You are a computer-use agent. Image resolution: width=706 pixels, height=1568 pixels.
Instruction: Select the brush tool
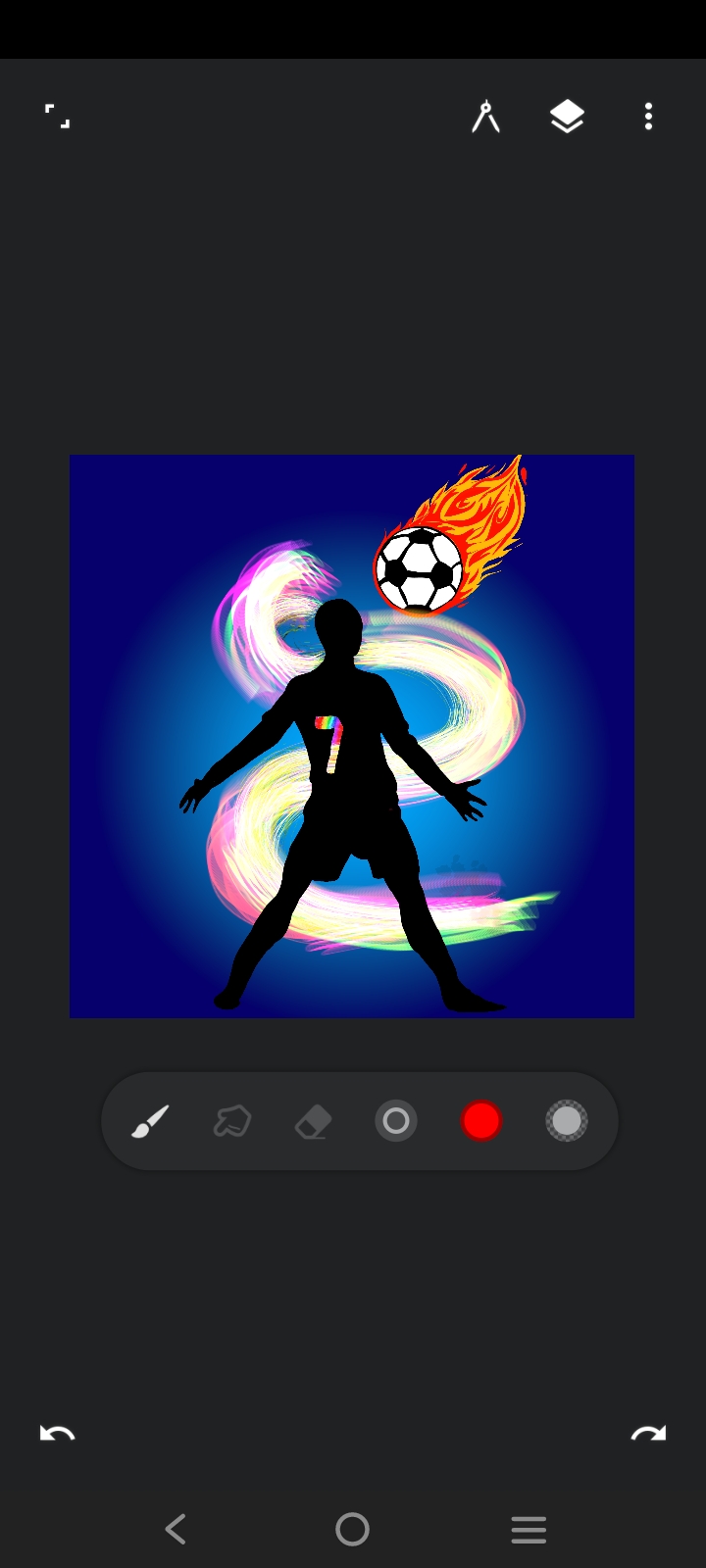pos(150,1121)
